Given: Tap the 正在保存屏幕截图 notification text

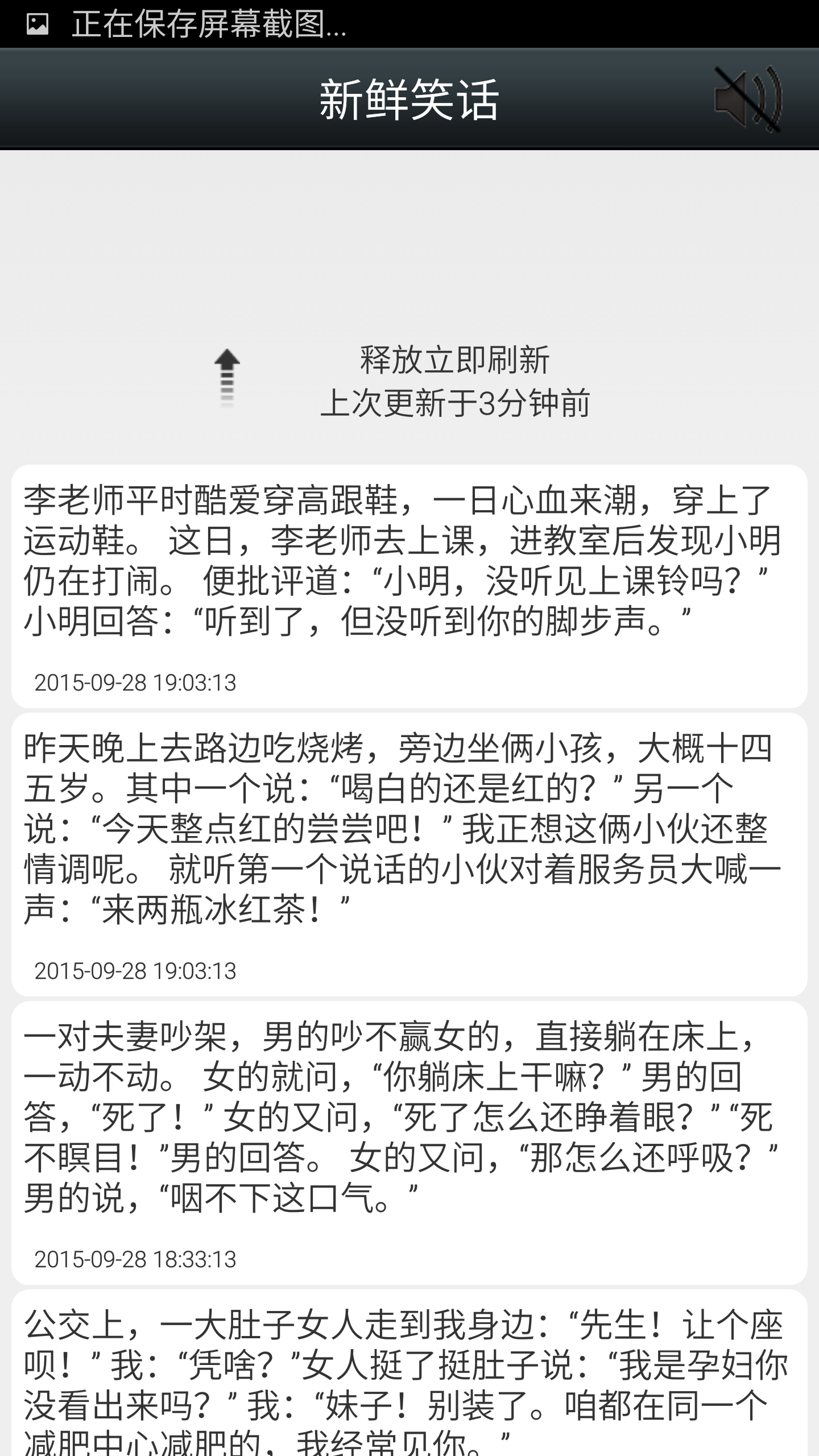Looking at the screenshot, I should (x=208, y=24).
